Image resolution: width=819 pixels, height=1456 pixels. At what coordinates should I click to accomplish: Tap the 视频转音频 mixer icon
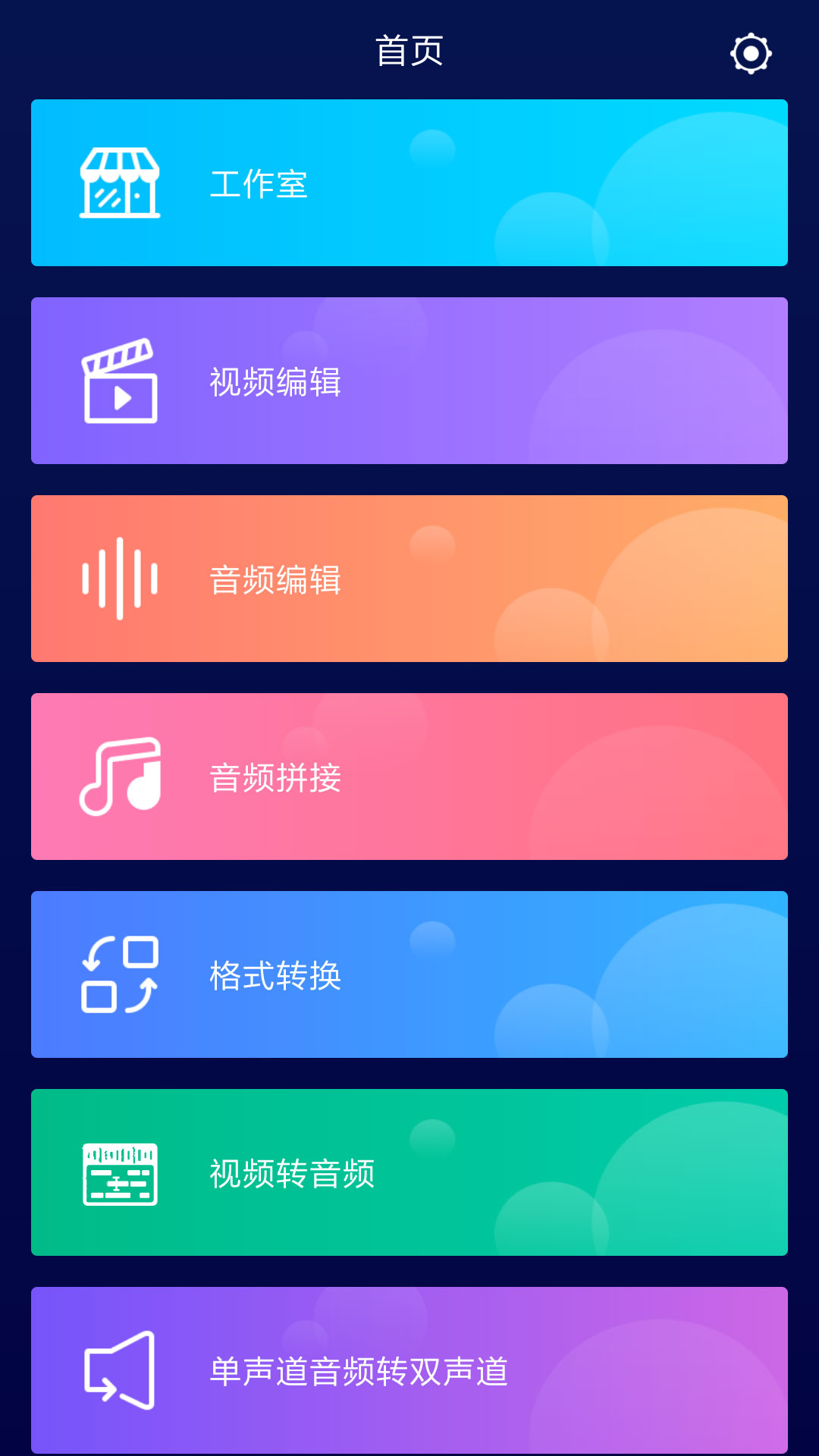(x=120, y=1174)
